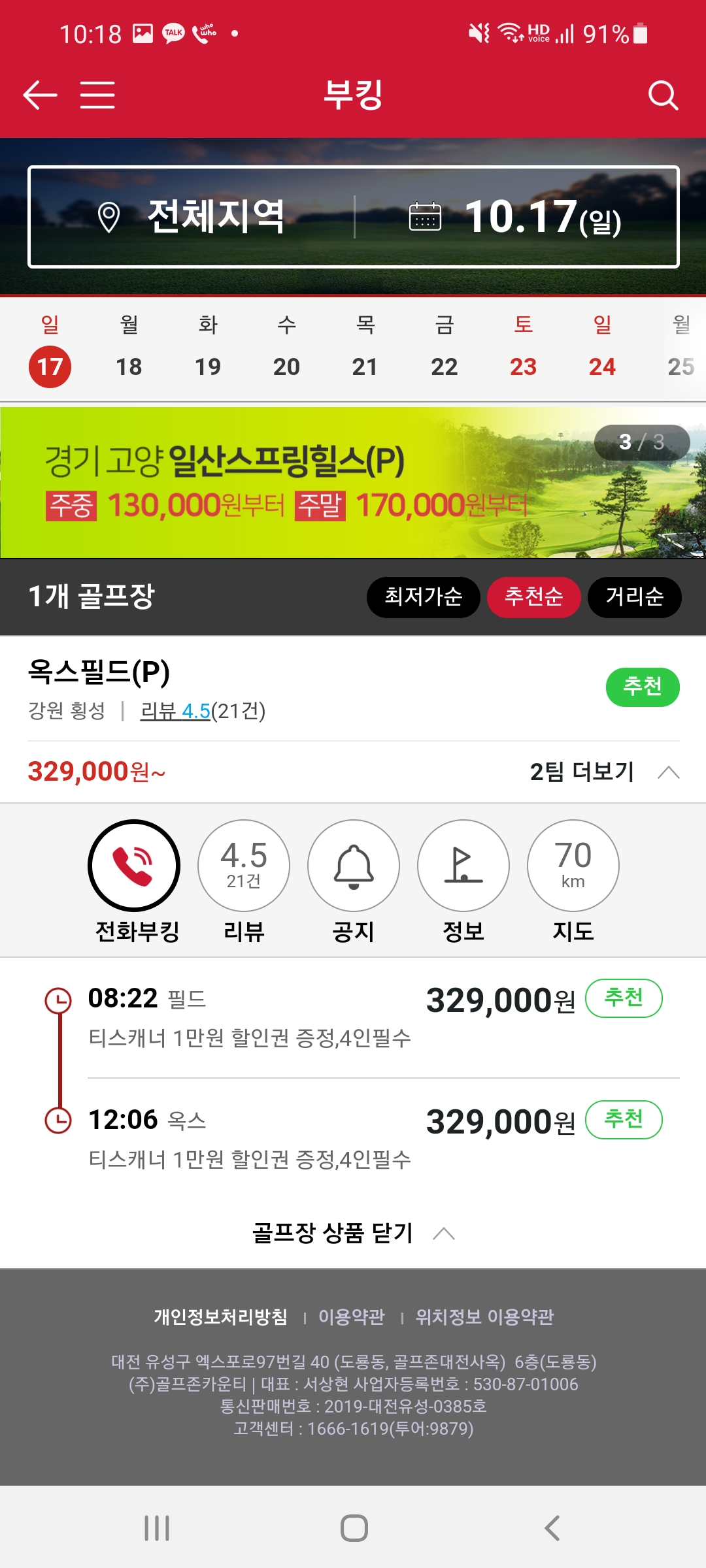Sort by 추천순
Viewport: 706px width, 1568px height.
tap(533, 596)
